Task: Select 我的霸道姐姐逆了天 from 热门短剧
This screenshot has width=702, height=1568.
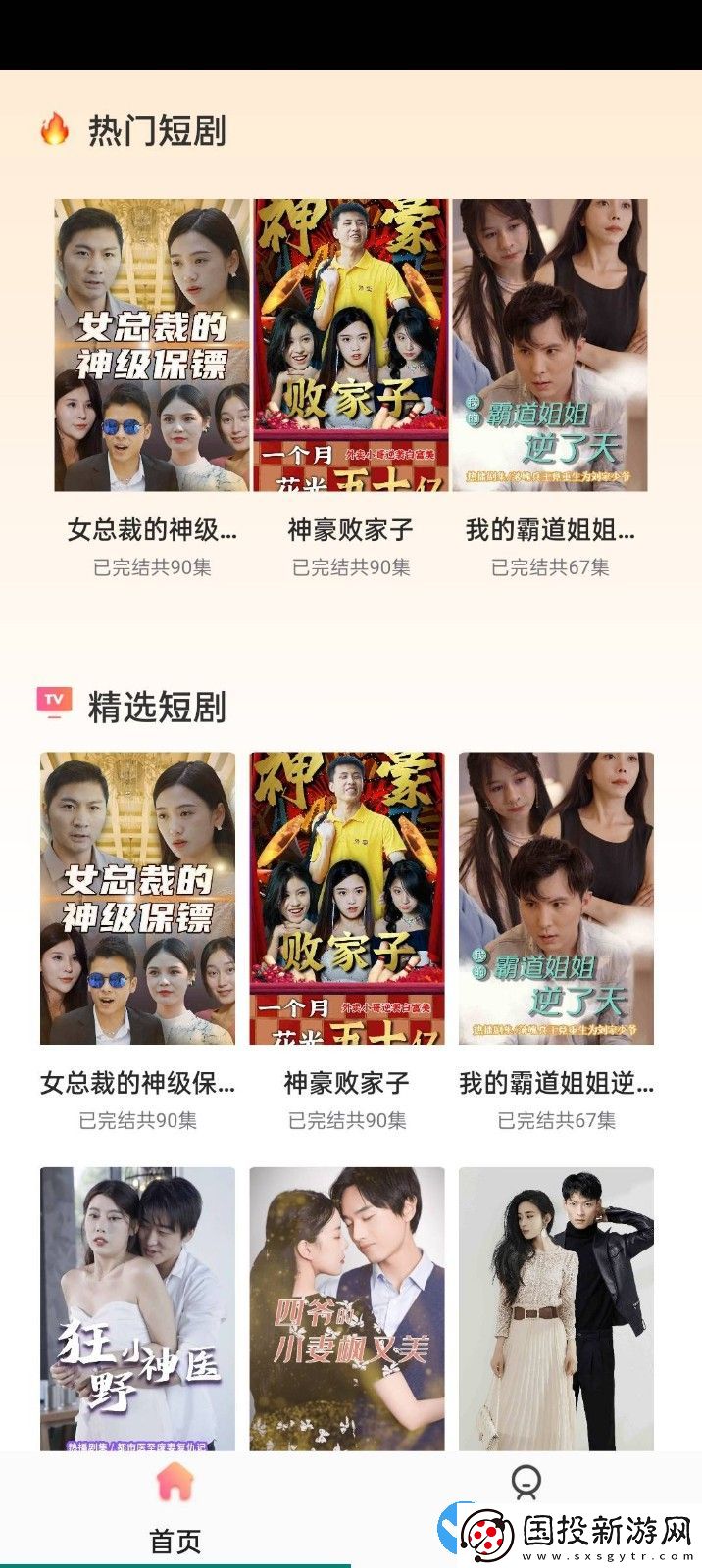Action: pos(550,345)
